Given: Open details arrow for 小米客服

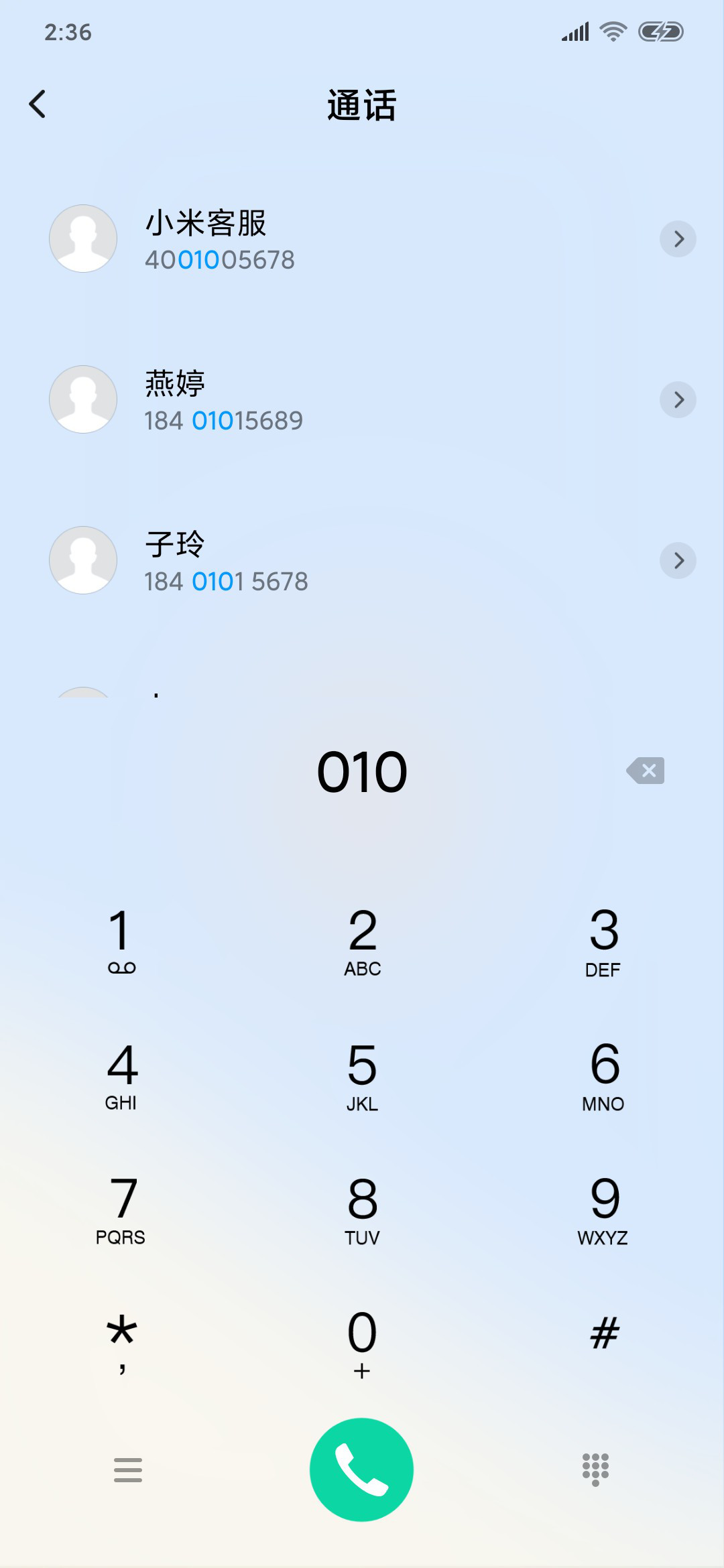Looking at the screenshot, I should 678,239.
